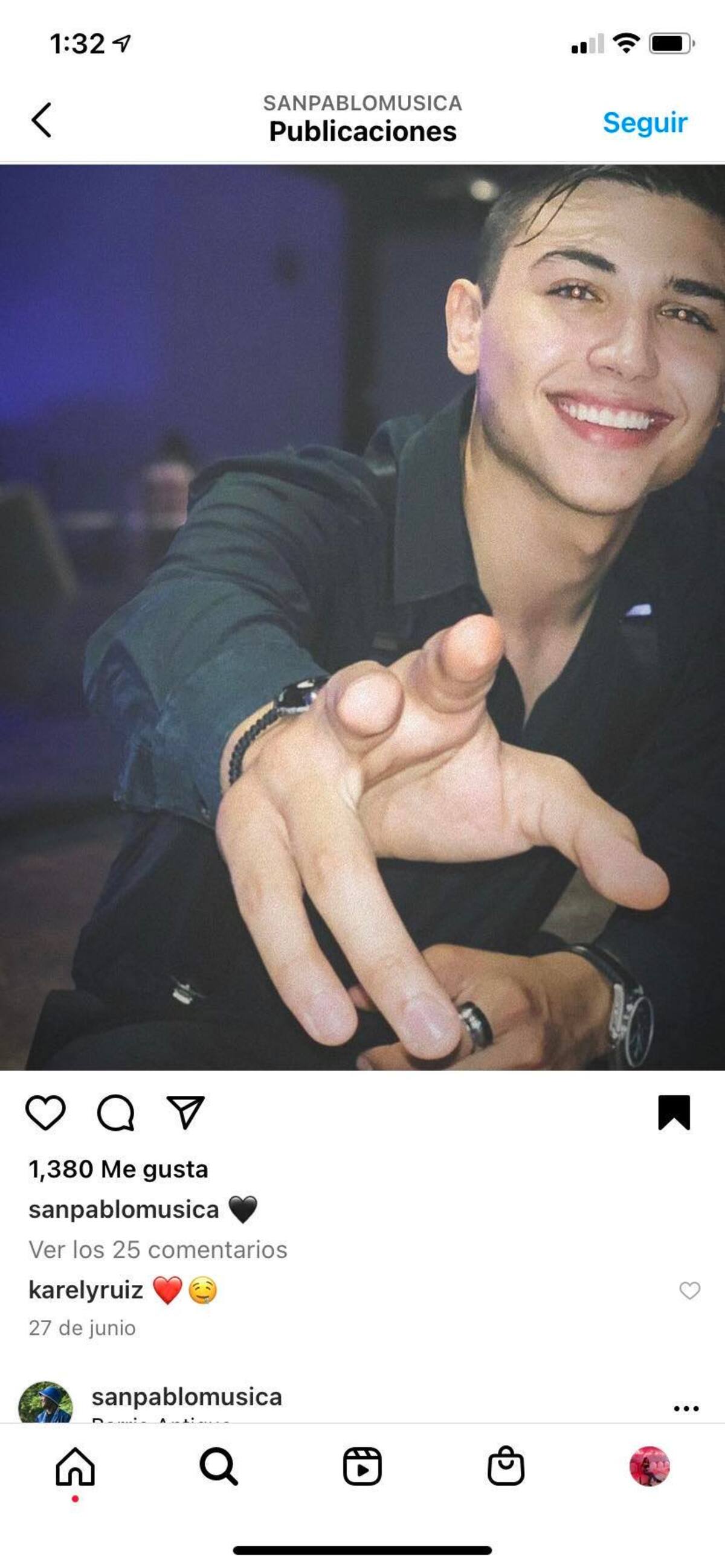Screen dimensions: 725x1568
Task: Open the sanpablomusica avatar on the next post
Action: pos(45,1404)
